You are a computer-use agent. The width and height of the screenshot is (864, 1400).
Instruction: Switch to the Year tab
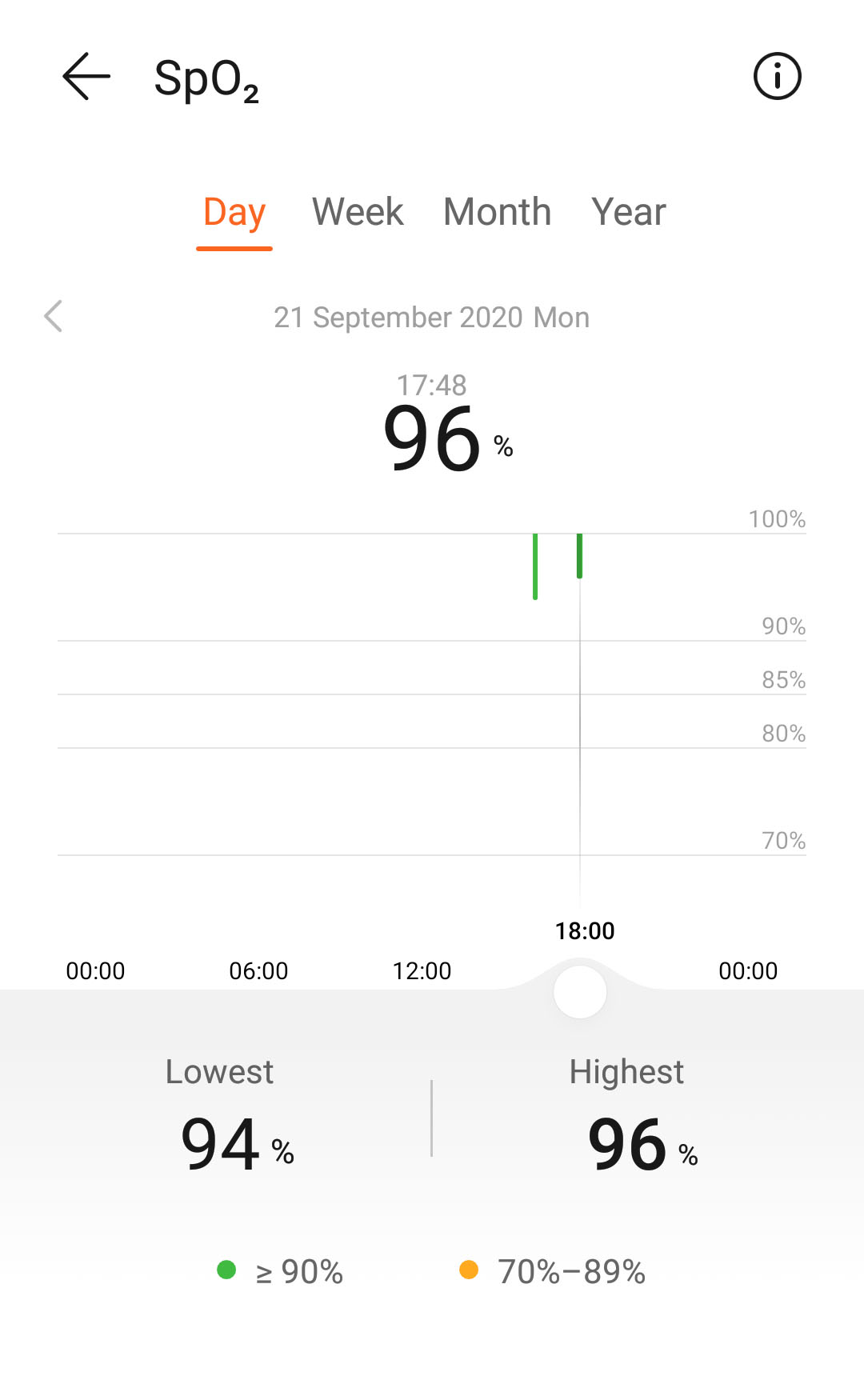tap(629, 213)
